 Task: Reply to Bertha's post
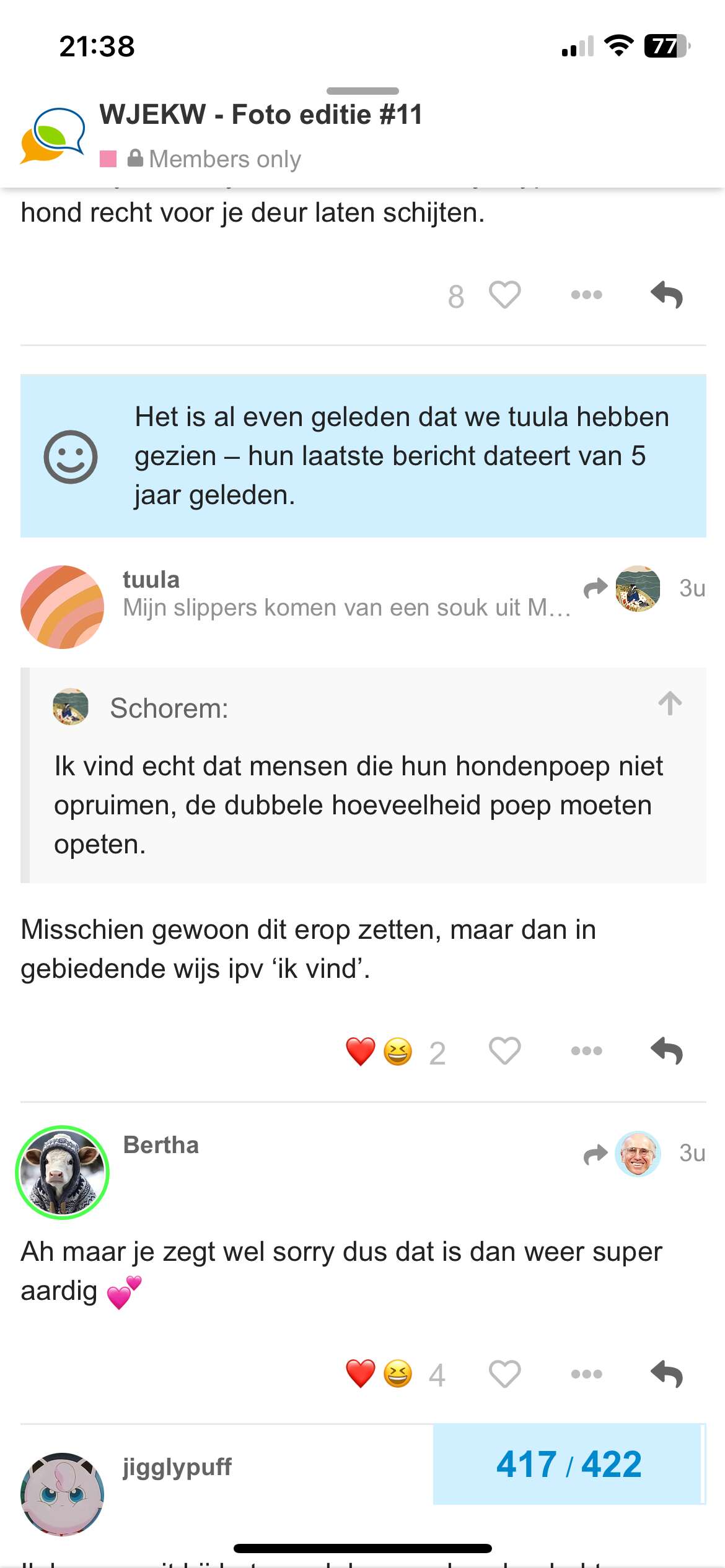pyautogui.click(x=667, y=1374)
